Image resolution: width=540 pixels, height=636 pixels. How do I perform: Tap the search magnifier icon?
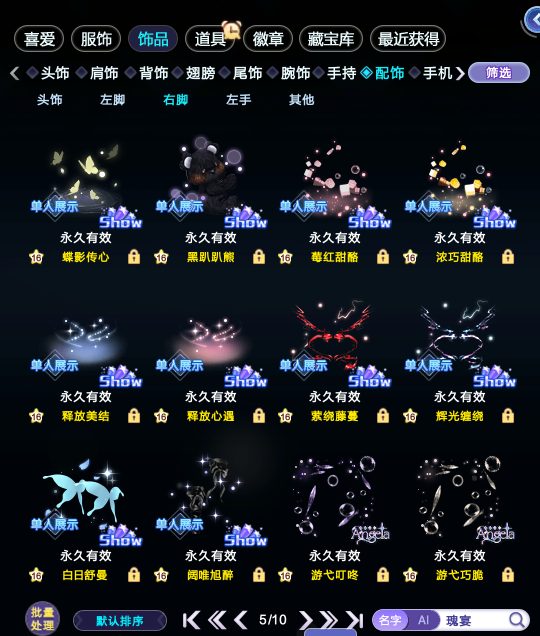[517, 620]
